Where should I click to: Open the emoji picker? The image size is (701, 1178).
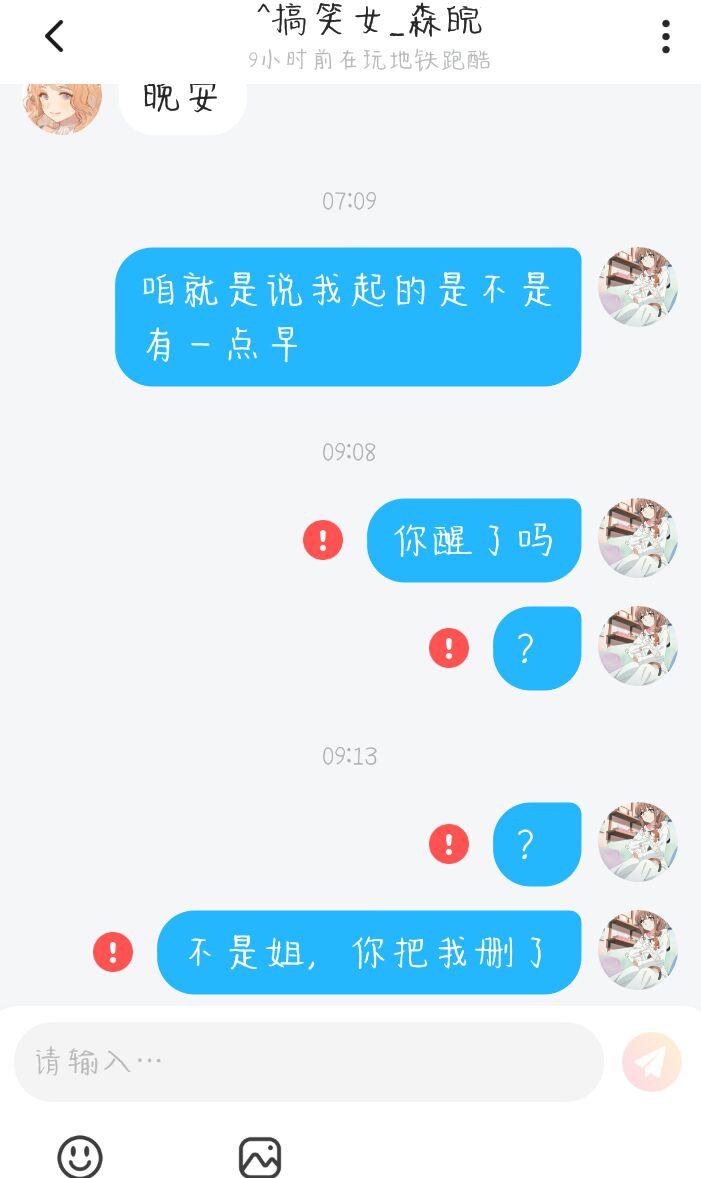[x=80, y=1157]
